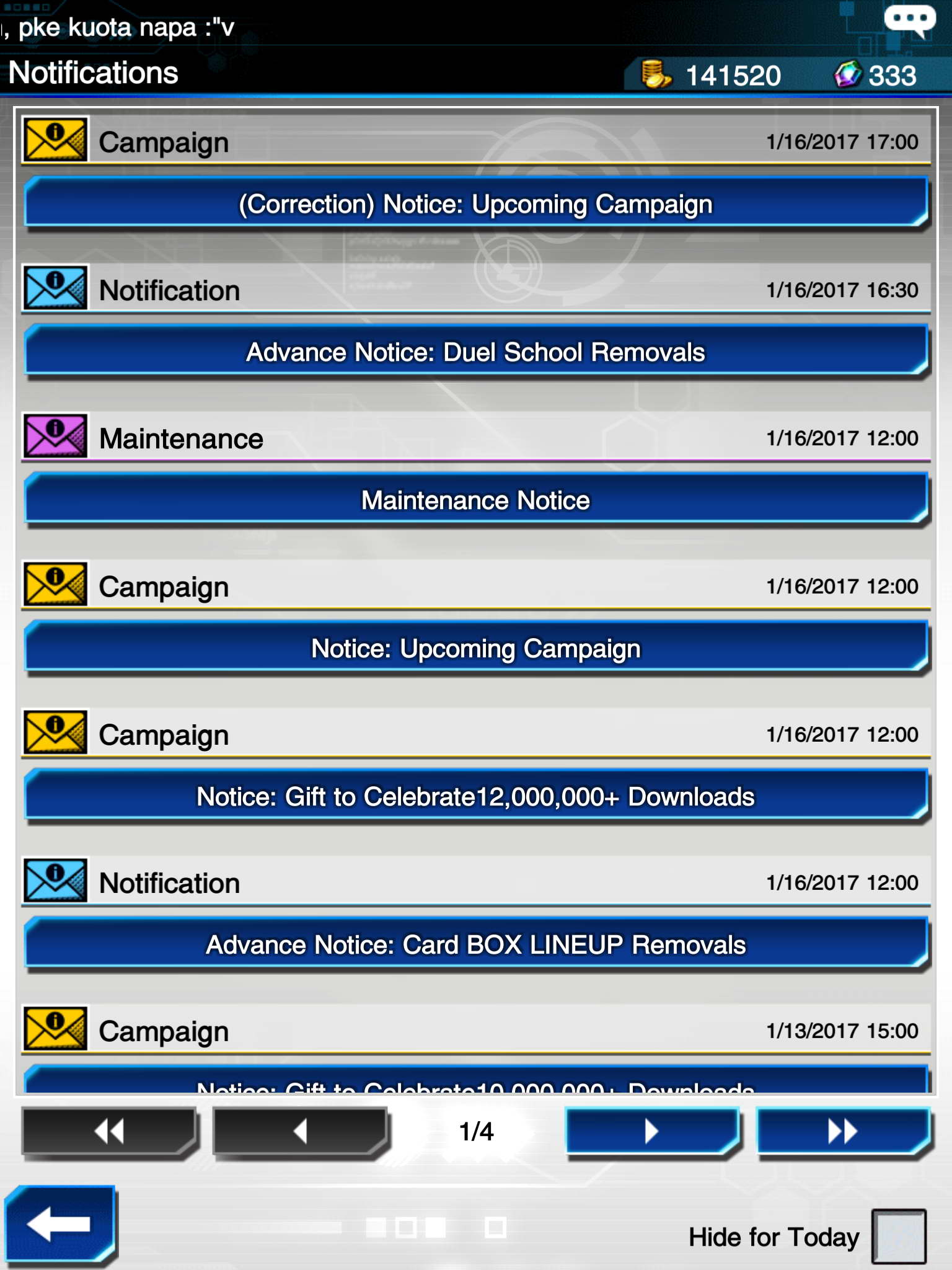Viewport: 952px width, 1270px height.
Task: Open 'Notice: Upcoming Campaign' announcement
Action: coord(475,649)
